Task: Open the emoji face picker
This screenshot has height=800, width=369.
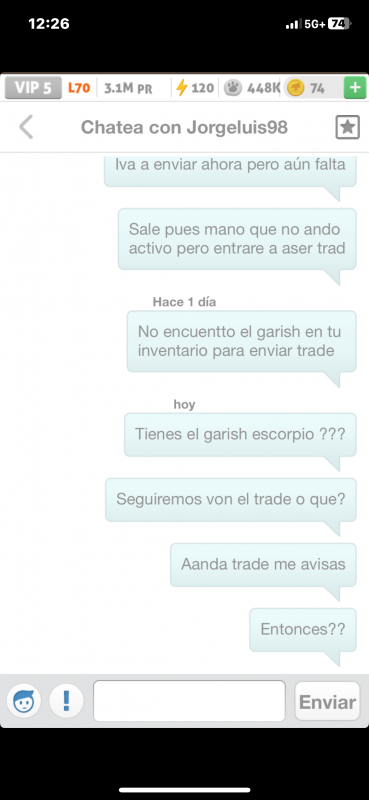Action: click(x=23, y=701)
